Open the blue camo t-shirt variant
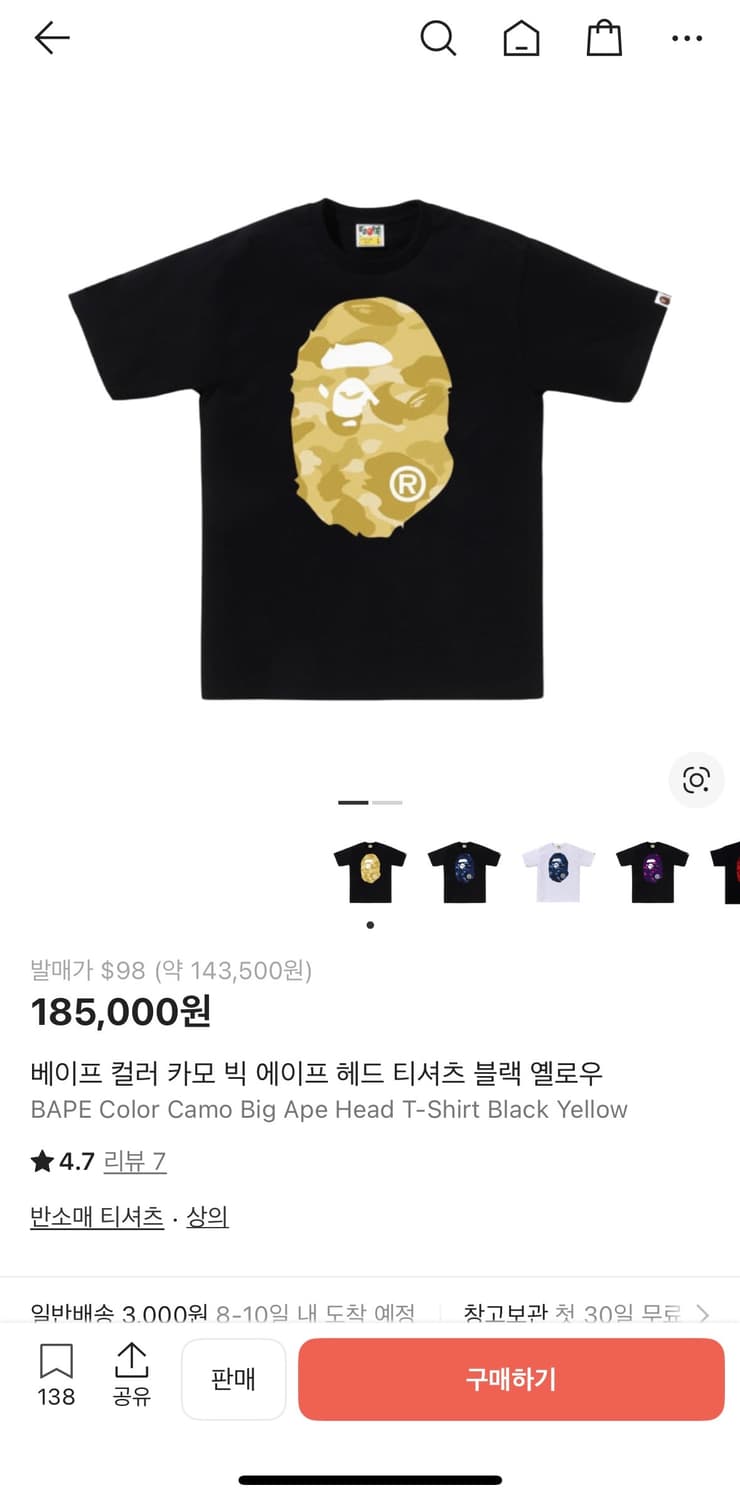Screen dimensions: 740x1500 [x=464, y=868]
